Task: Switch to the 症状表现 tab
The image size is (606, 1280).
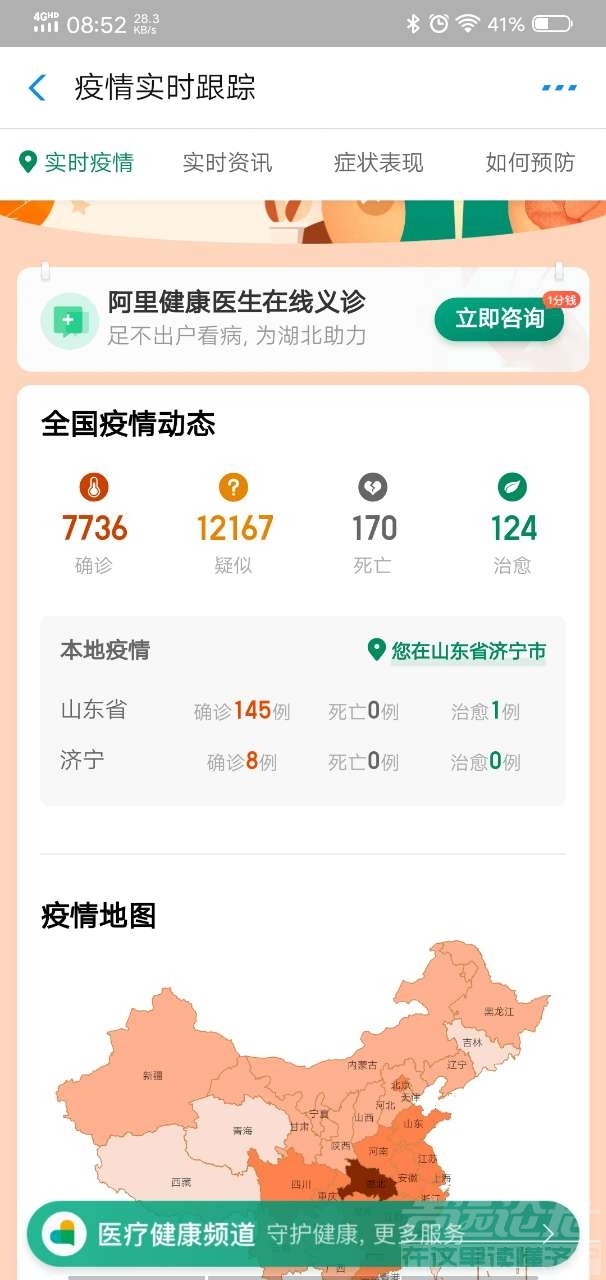Action: [x=378, y=162]
